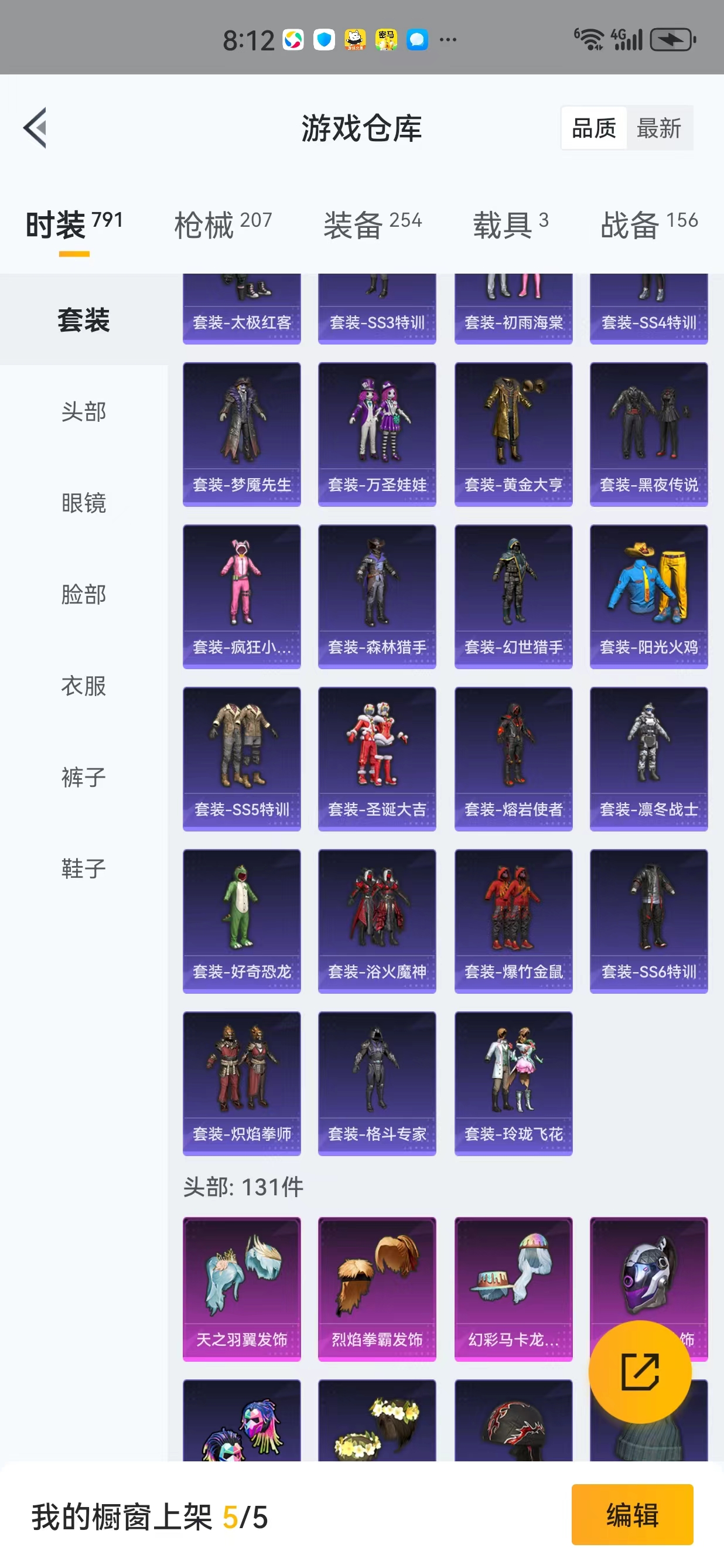Open the 衣服 category
Image resolution: width=724 pixels, height=1568 pixels.
pyautogui.click(x=84, y=686)
